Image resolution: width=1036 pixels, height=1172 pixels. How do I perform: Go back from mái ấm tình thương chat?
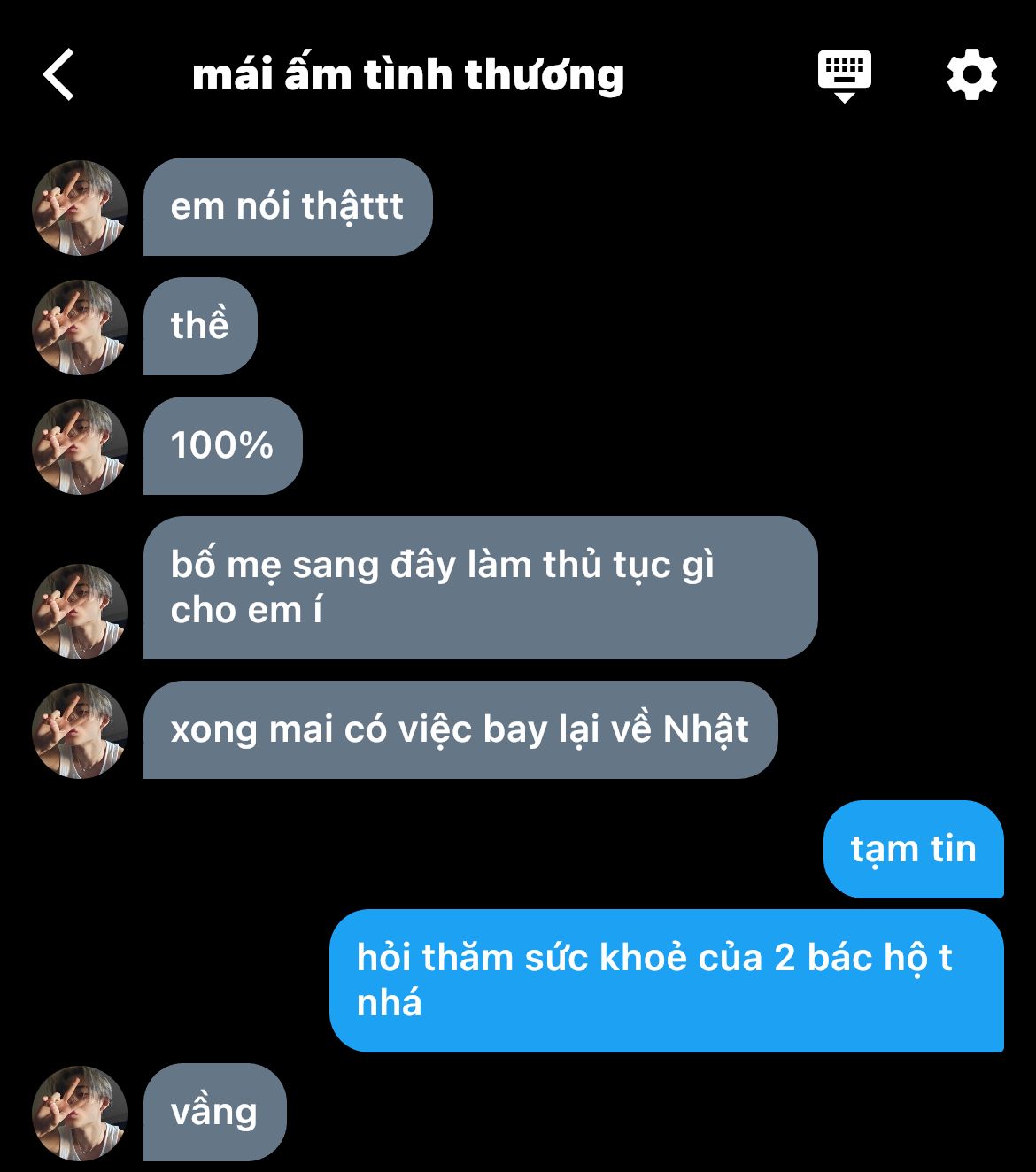tap(59, 74)
